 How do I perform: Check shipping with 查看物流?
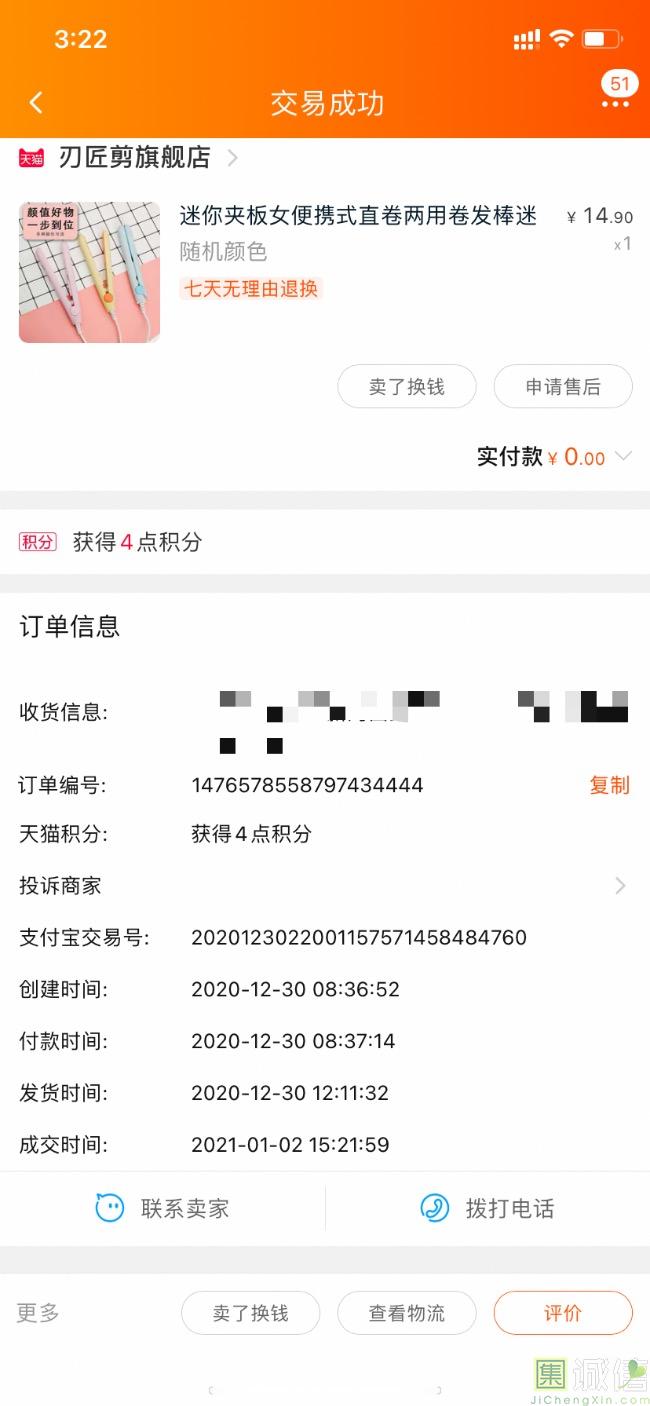pyautogui.click(x=406, y=1313)
